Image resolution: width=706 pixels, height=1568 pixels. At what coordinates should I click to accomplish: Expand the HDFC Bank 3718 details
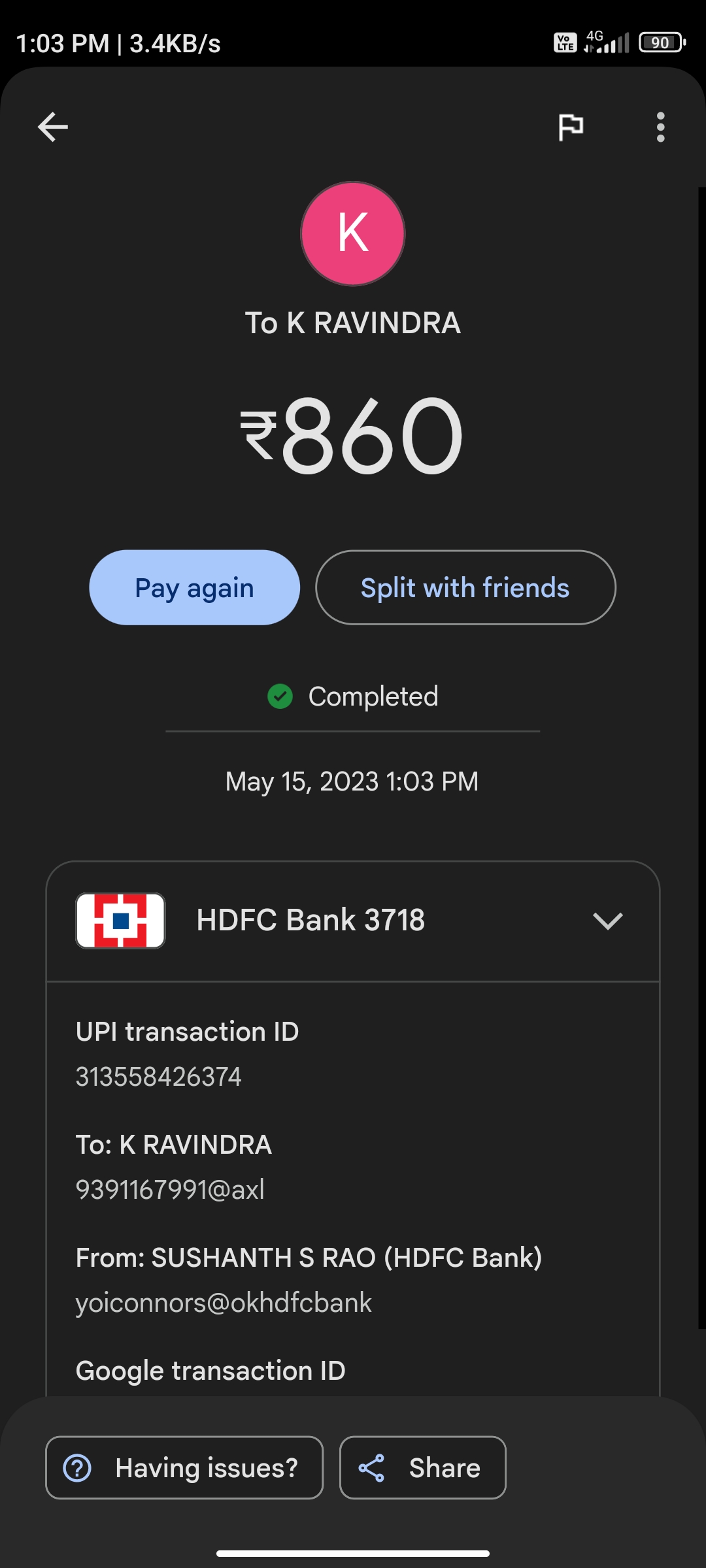607,921
